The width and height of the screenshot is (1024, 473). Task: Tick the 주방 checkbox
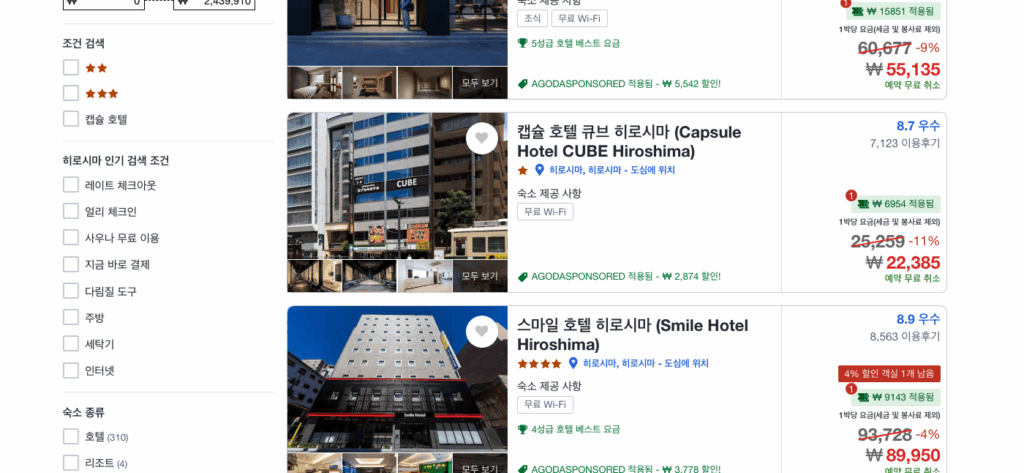point(71,317)
